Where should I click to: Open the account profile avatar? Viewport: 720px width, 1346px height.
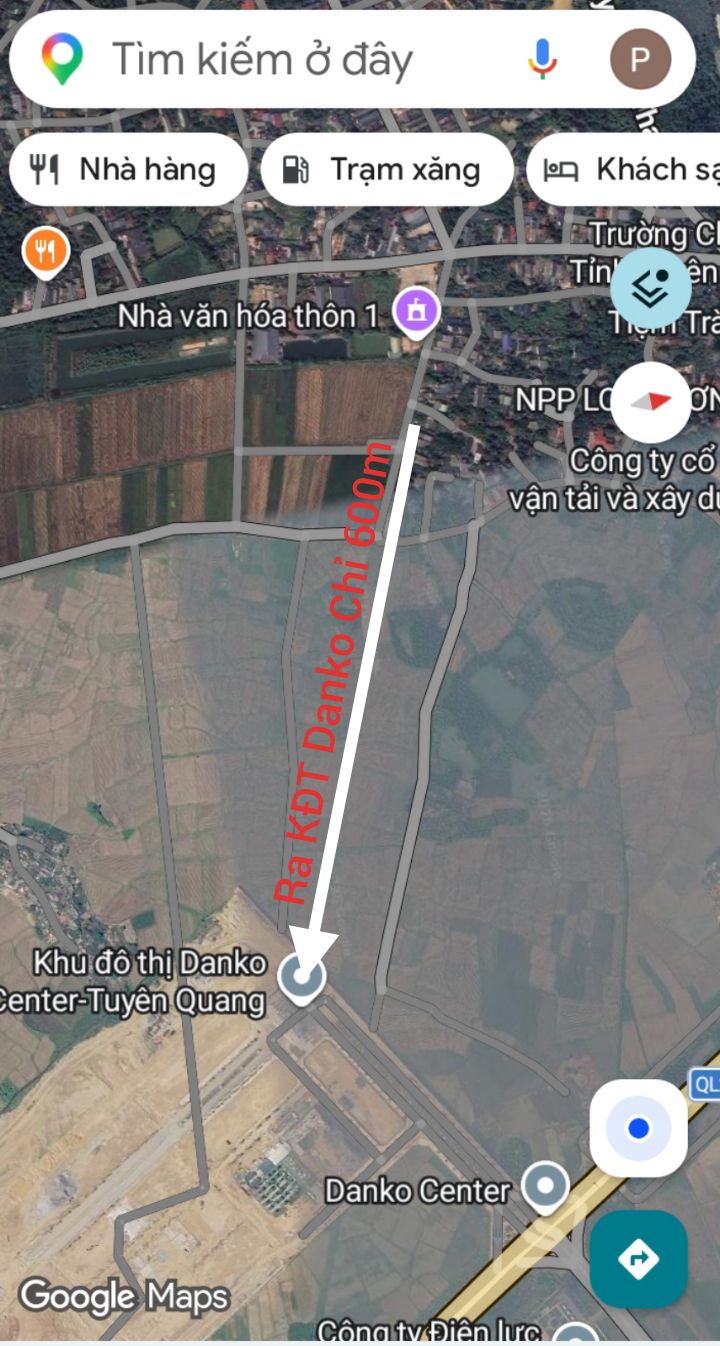point(639,60)
